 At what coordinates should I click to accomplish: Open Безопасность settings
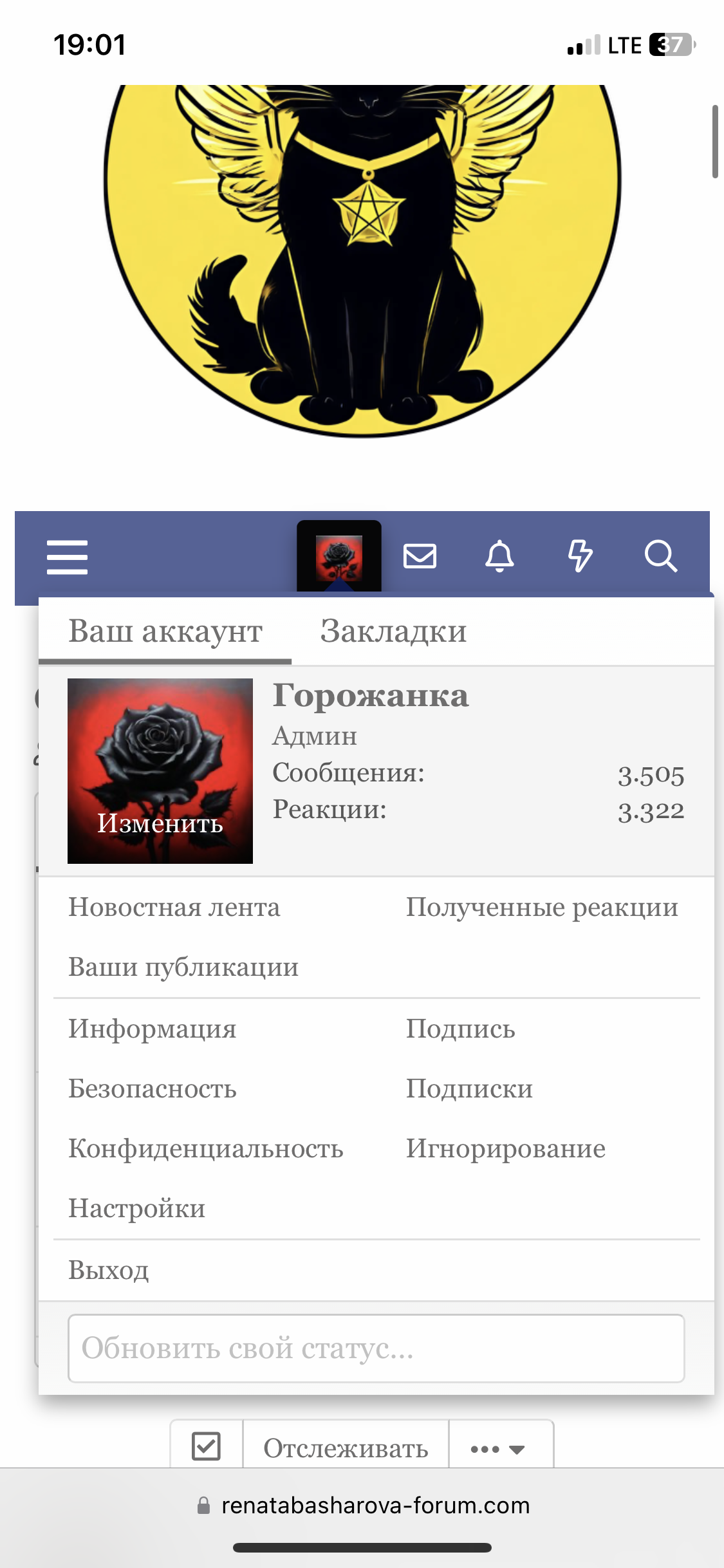(x=153, y=1088)
